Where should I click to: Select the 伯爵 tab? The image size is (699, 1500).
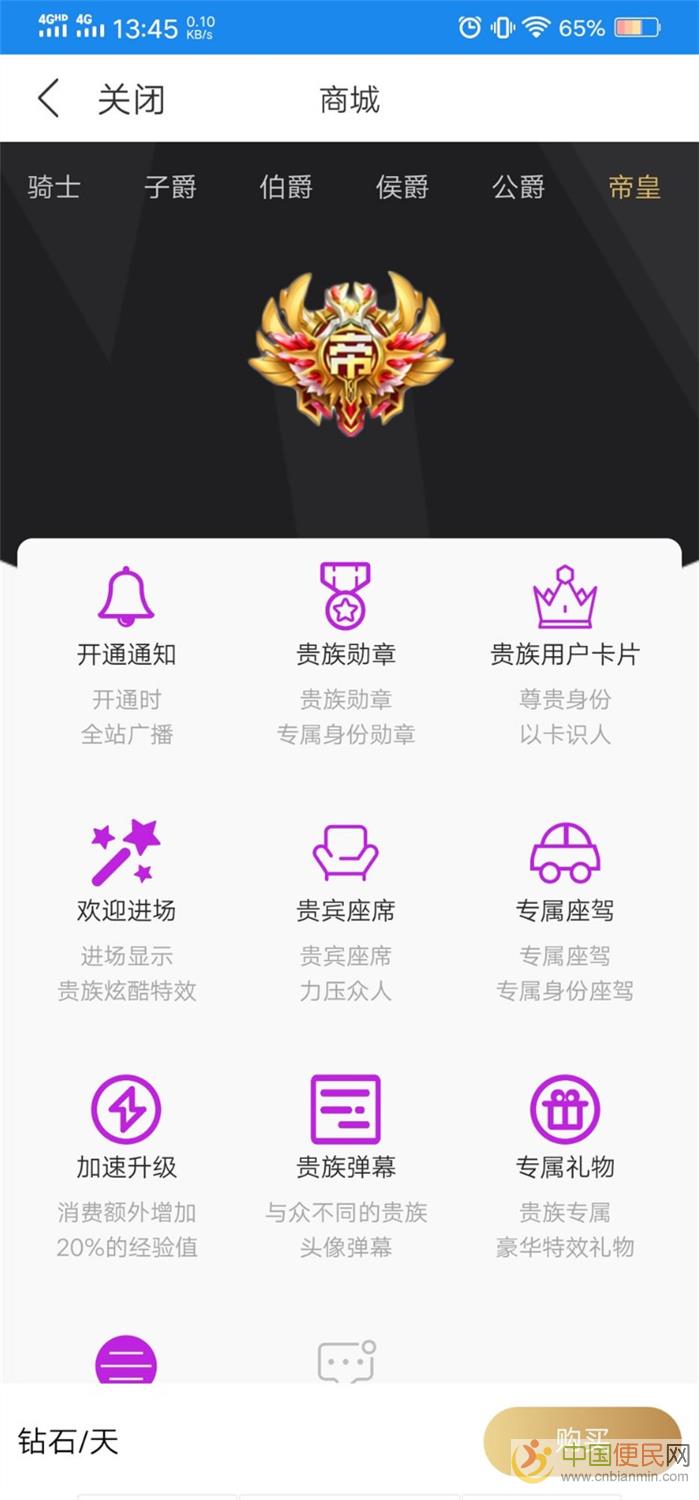(x=286, y=187)
